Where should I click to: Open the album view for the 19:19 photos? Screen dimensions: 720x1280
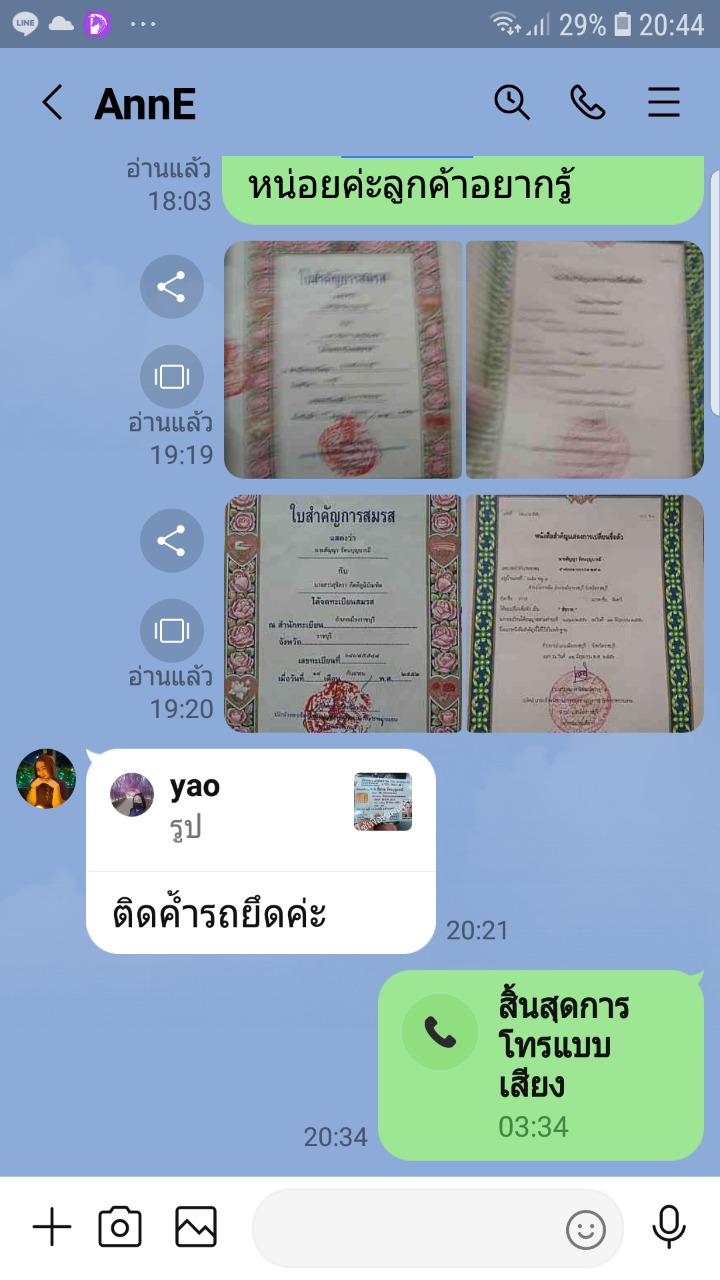pos(172,377)
